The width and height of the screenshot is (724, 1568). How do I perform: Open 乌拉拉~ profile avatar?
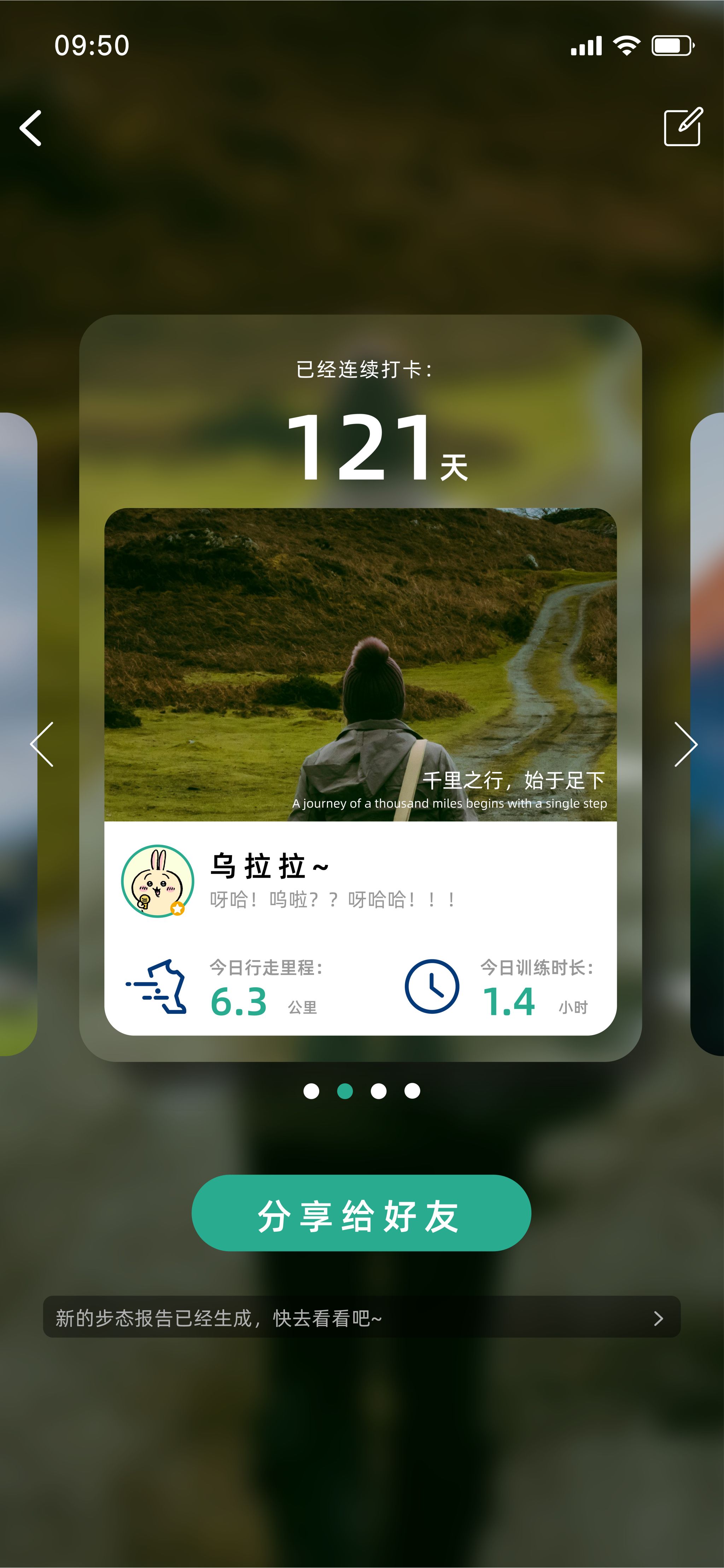[158, 881]
